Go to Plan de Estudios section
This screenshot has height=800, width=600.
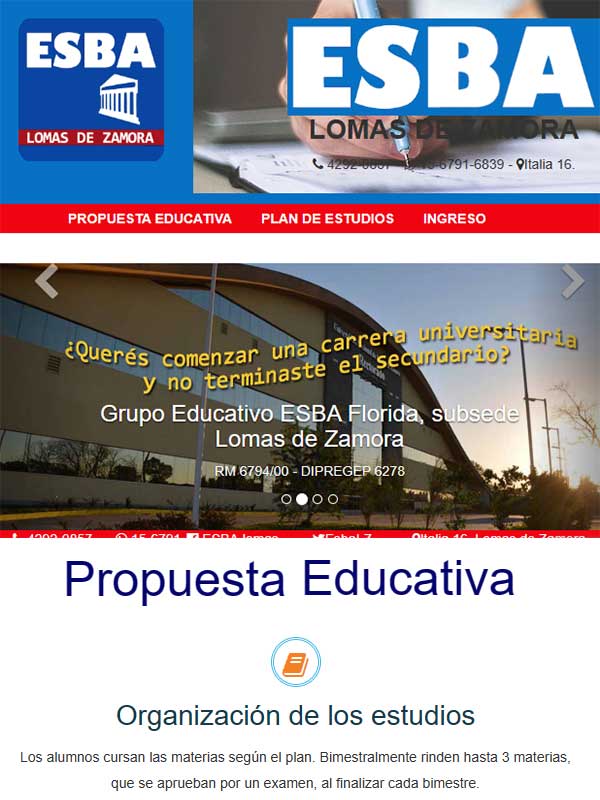[x=327, y=218]
